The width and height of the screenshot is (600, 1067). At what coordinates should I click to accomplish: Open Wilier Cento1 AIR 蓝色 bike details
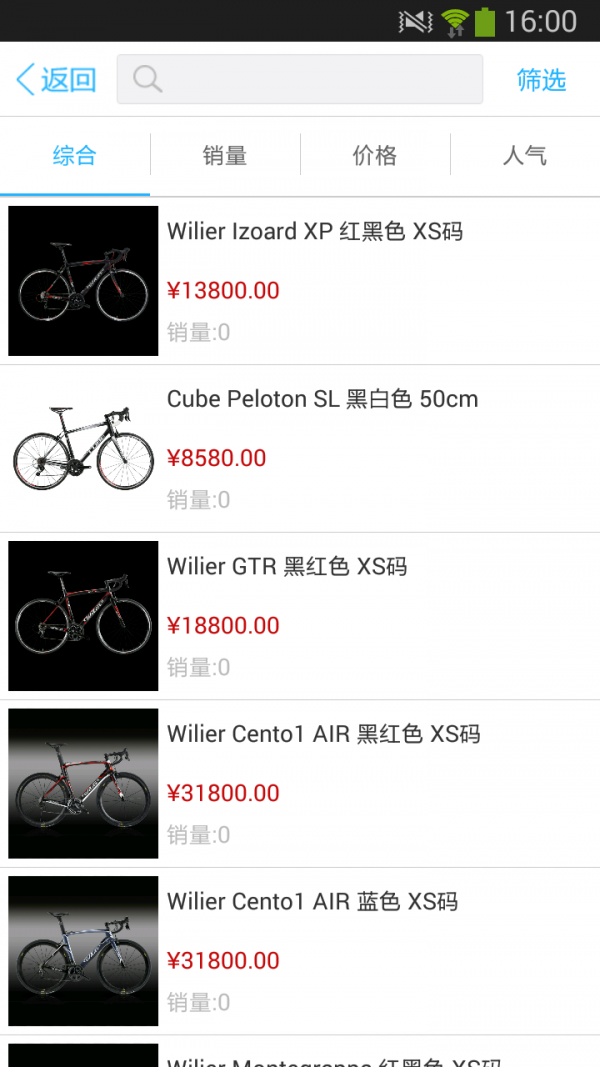(x=312, y=902)
